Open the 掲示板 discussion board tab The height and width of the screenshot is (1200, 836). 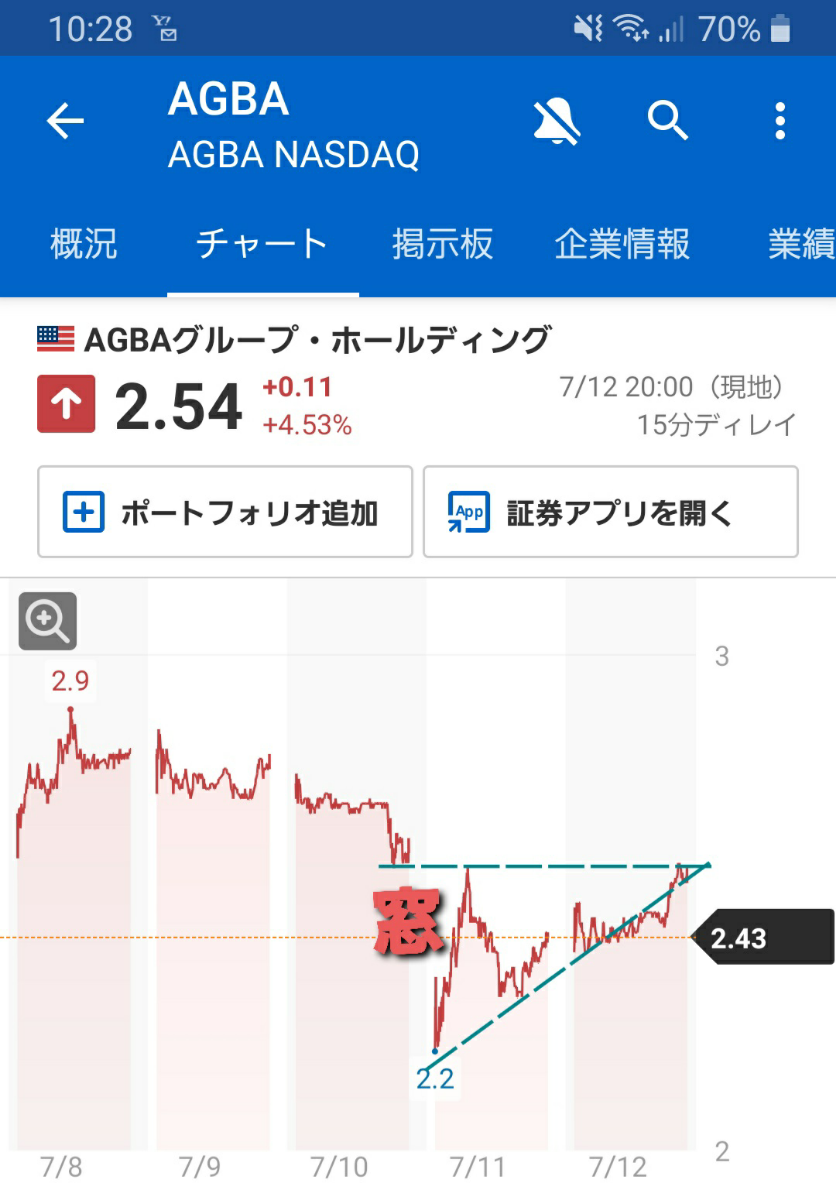[440, 244]
